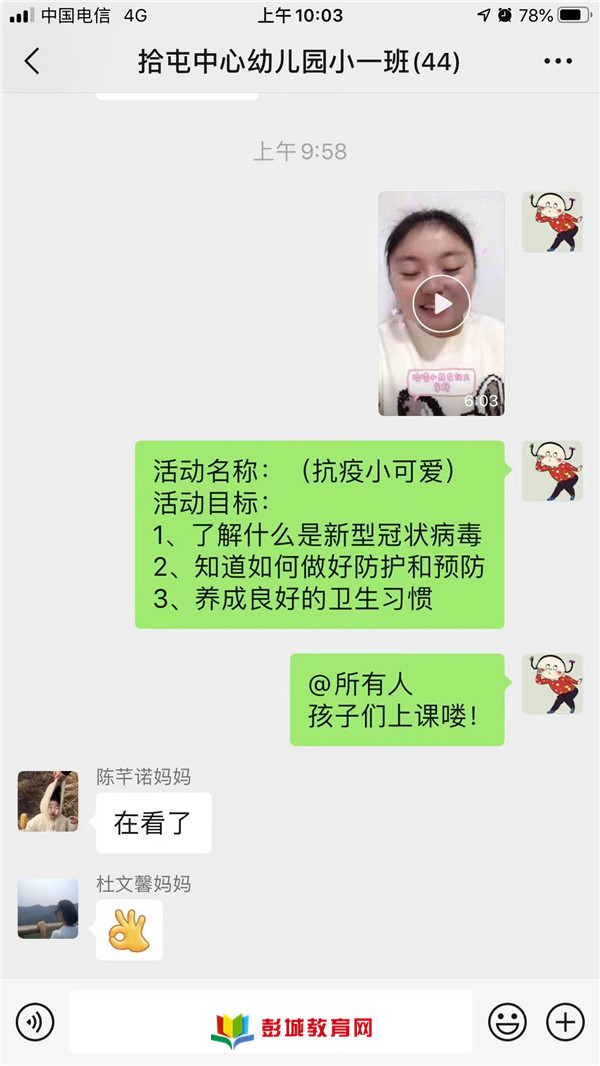This screenshot has height=1066, width=600.
Task: Play the 6:03 video message
Action: 441,303
